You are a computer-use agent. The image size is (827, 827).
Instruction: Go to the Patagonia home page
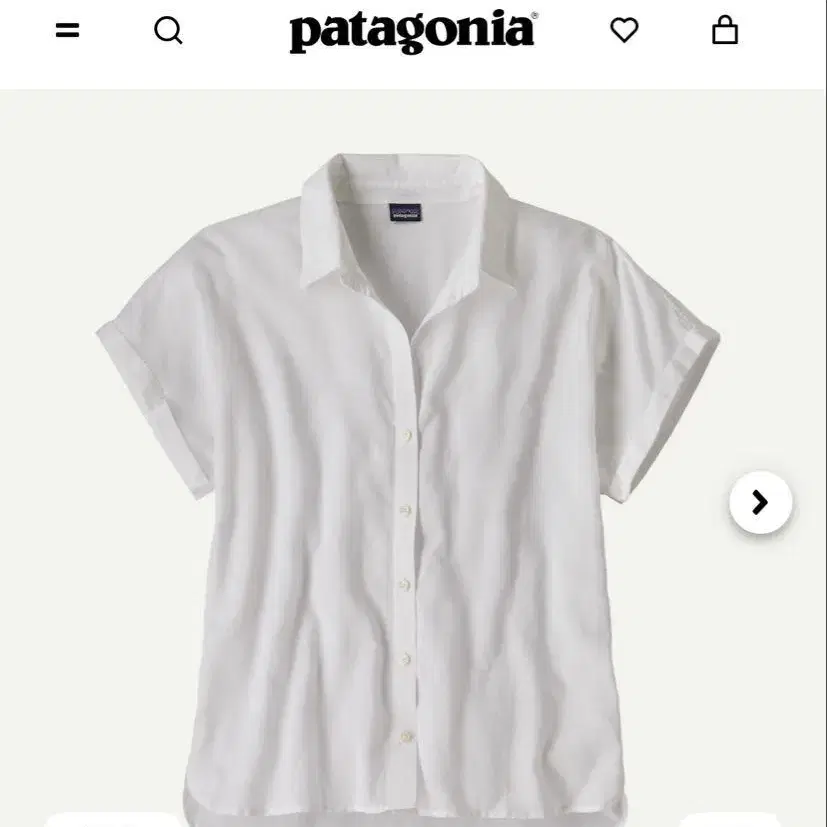point(413,31)
